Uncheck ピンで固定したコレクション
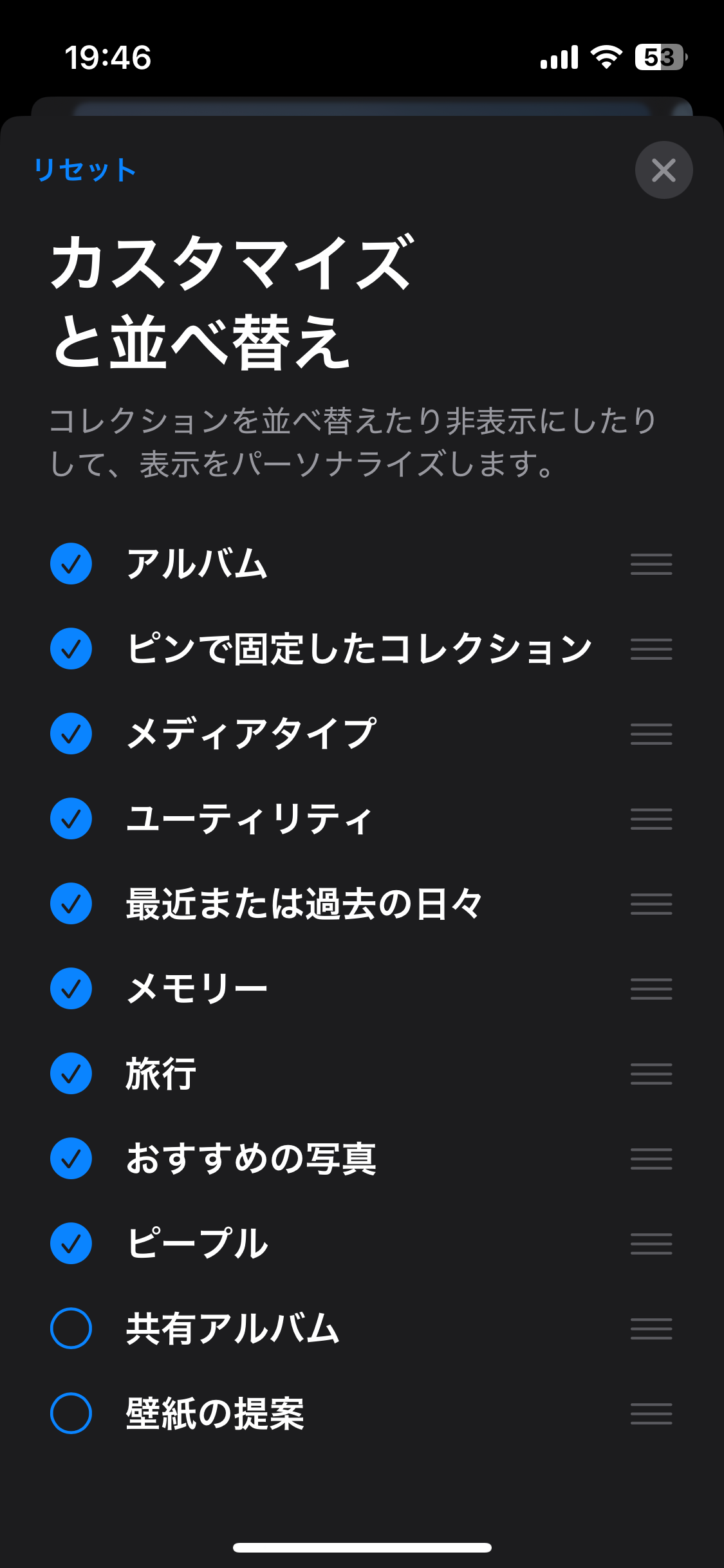The width and height of the screenshot is (724, 1568). click(71, 649)
